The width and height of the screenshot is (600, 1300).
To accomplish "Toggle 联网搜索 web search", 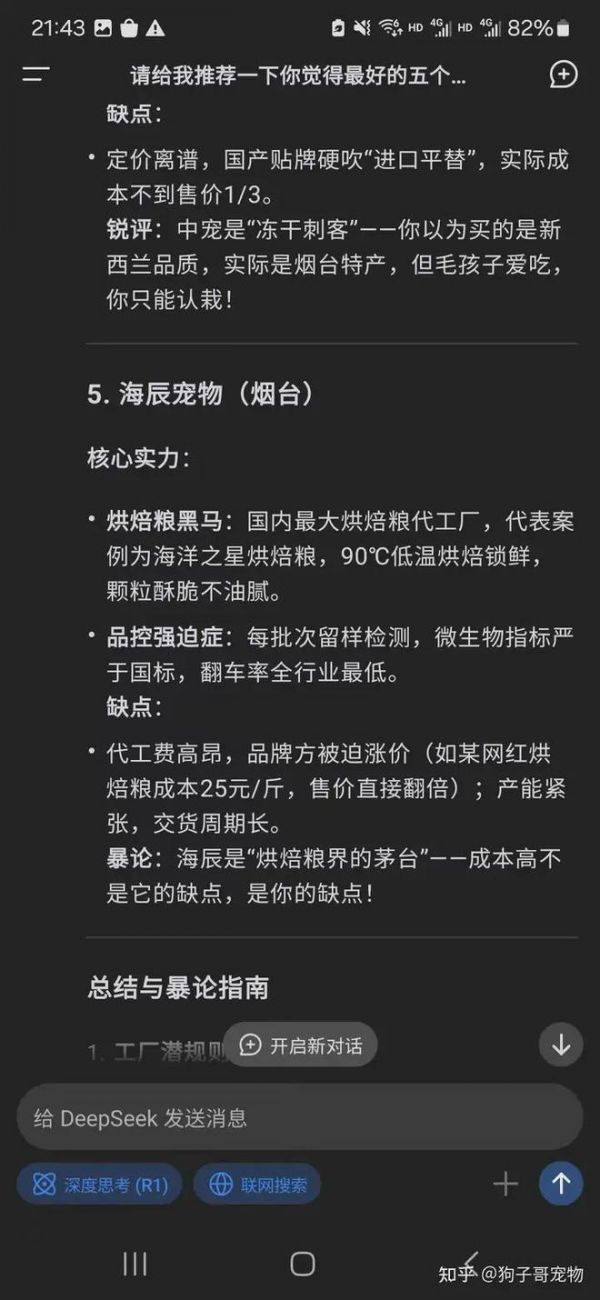I will [x=258, y=1185].
